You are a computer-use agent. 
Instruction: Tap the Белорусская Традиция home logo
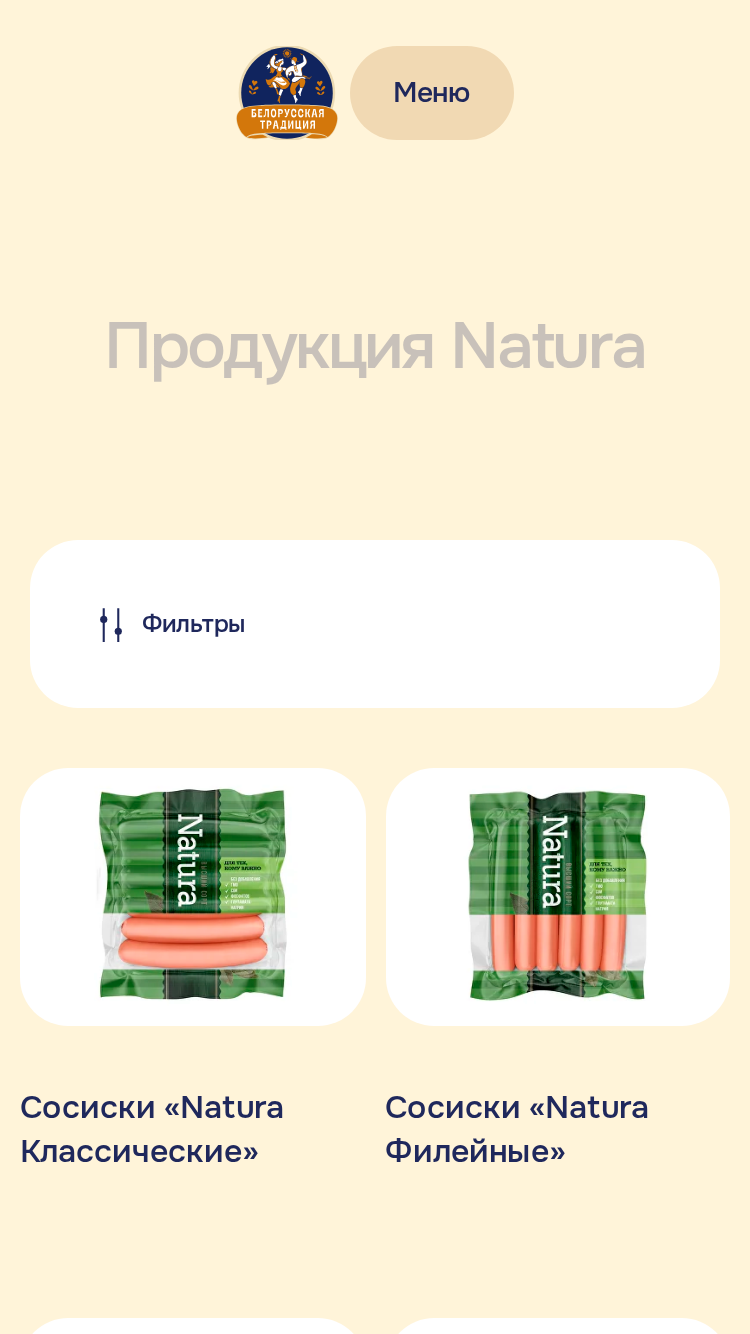tap(287, 93)
